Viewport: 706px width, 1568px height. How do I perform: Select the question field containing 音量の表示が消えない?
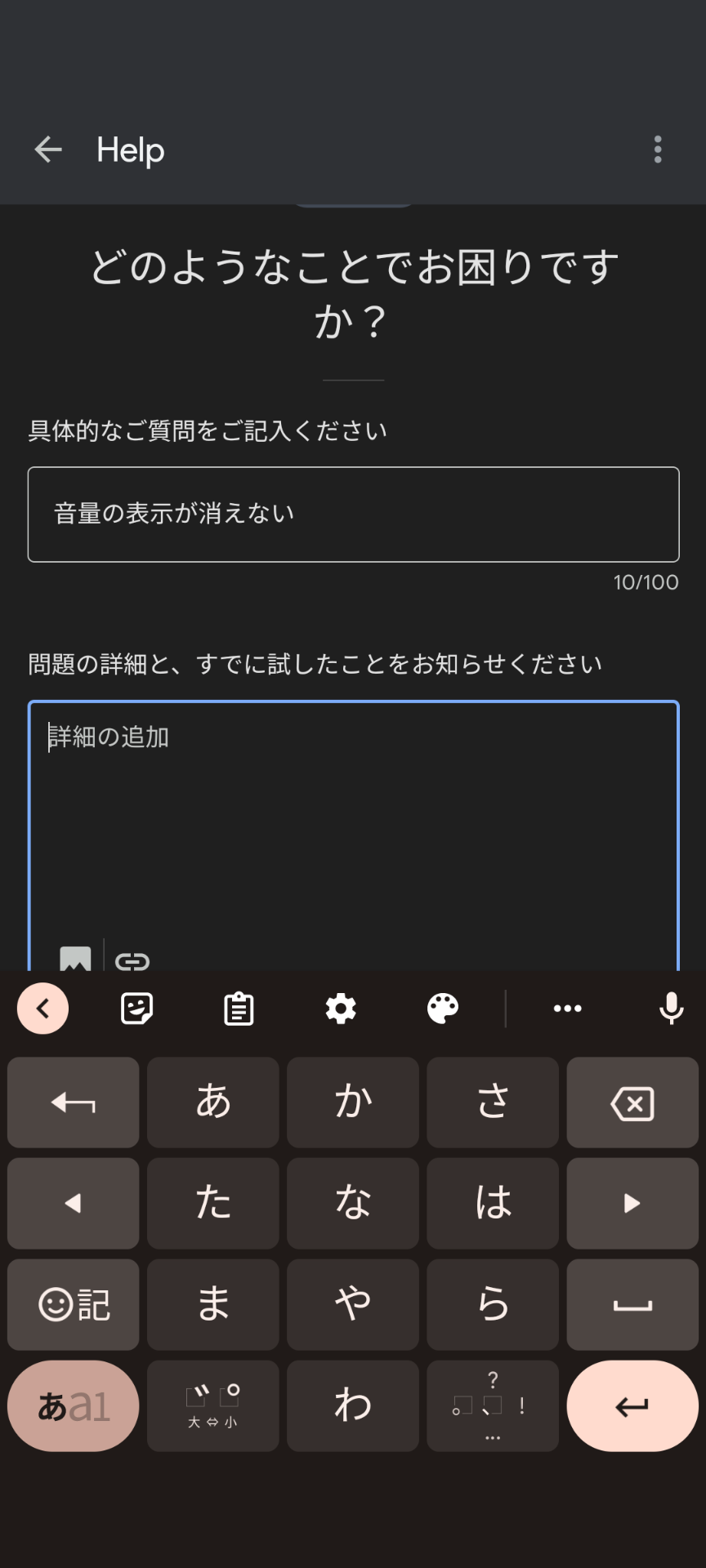coord(353,514)
